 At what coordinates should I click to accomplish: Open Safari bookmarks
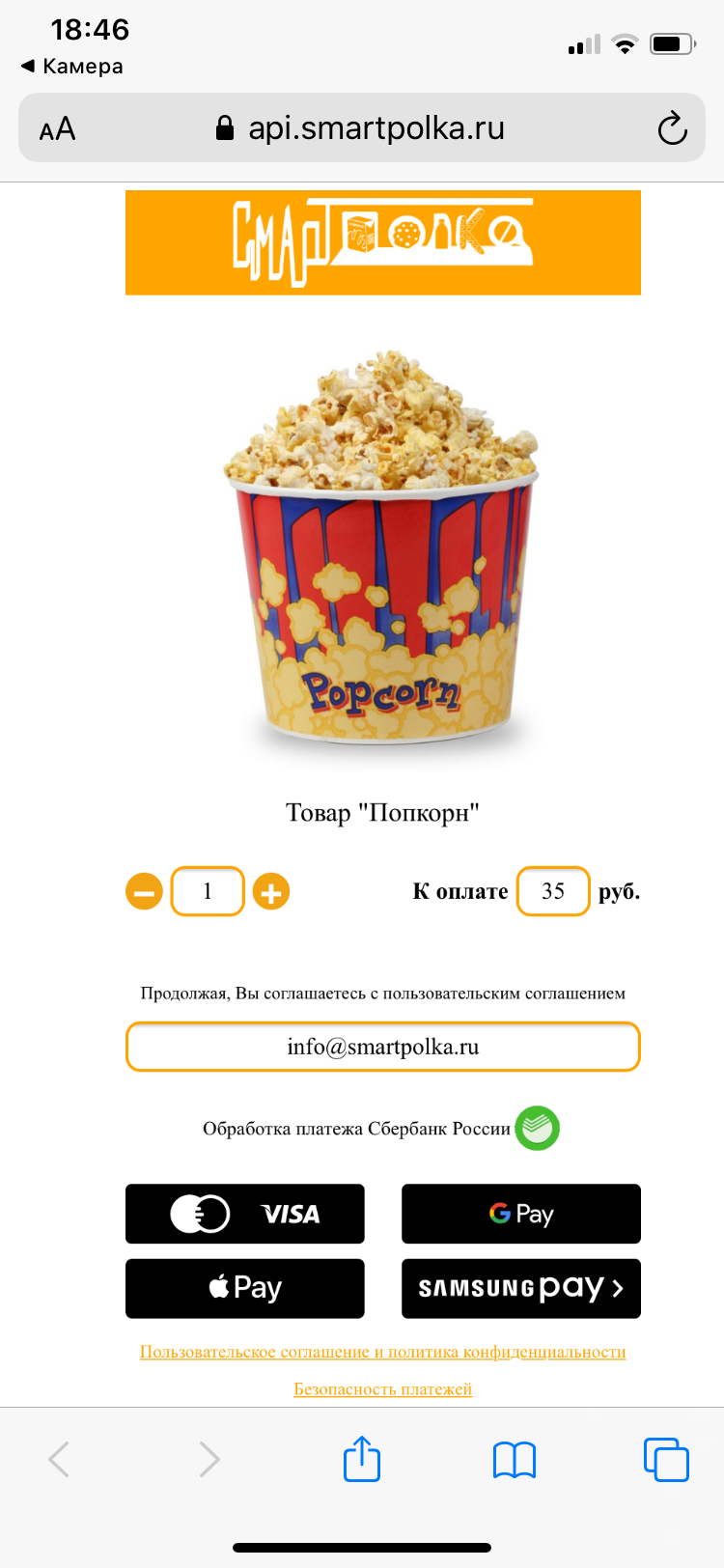pyautogui.click(x=515, y=1459)
